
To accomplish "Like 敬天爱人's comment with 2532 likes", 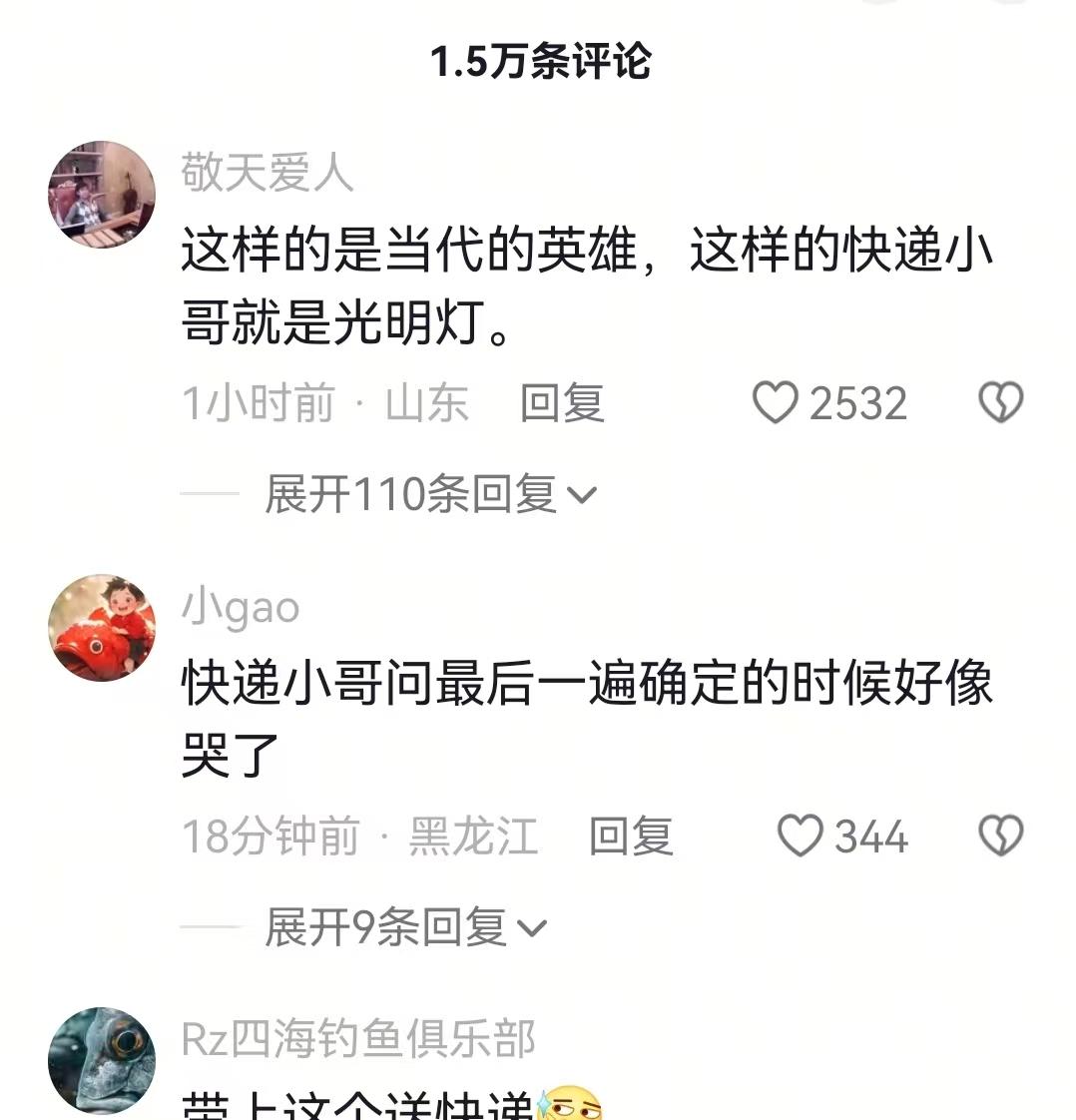I will click(x=776, y=403).
